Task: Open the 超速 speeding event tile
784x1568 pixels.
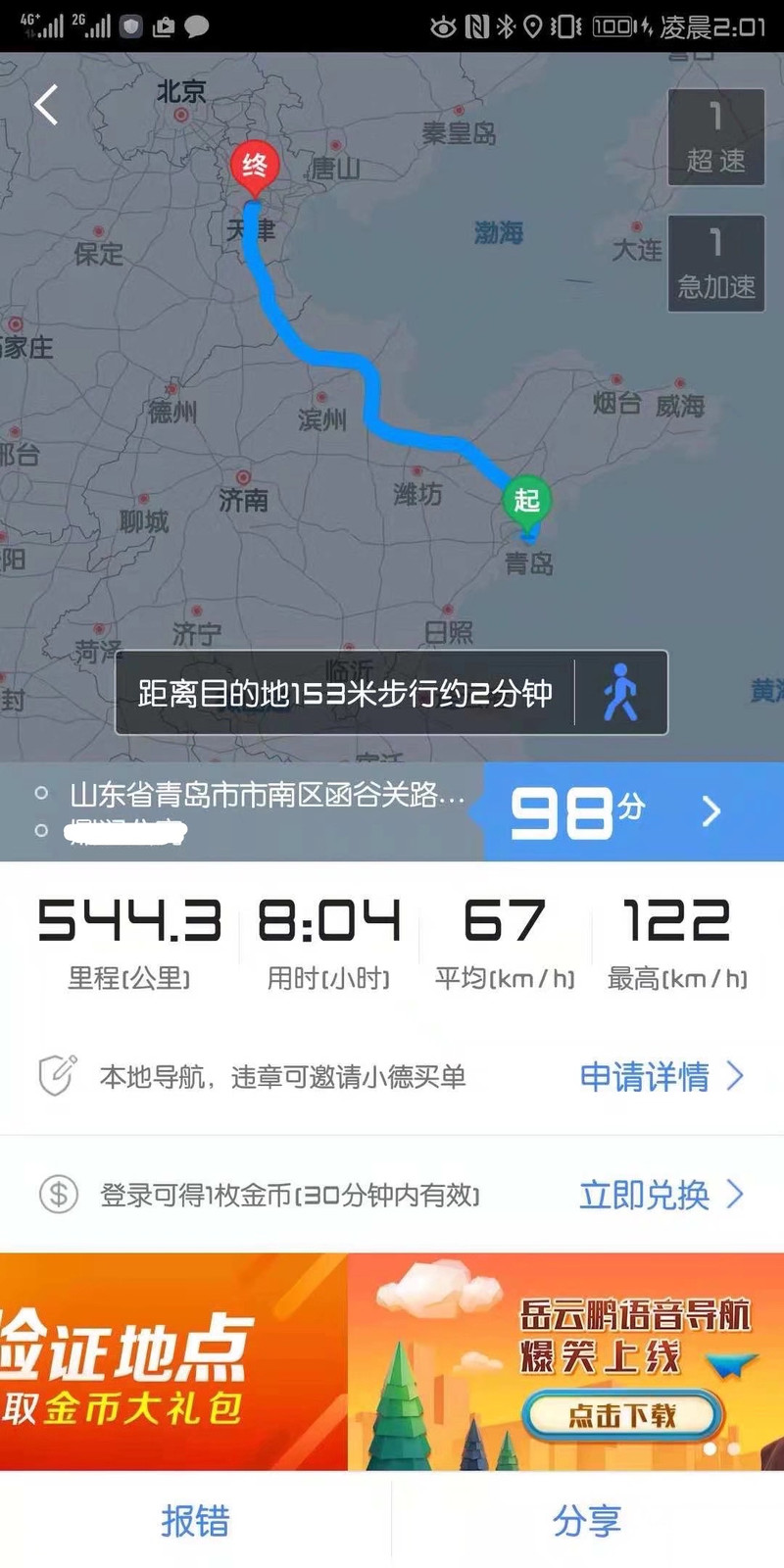Action: [716, 137]
